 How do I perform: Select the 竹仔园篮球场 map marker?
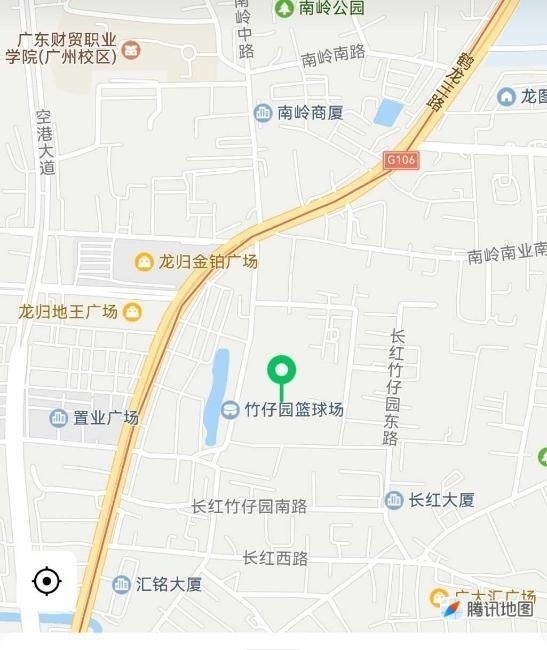coord(230,410)
